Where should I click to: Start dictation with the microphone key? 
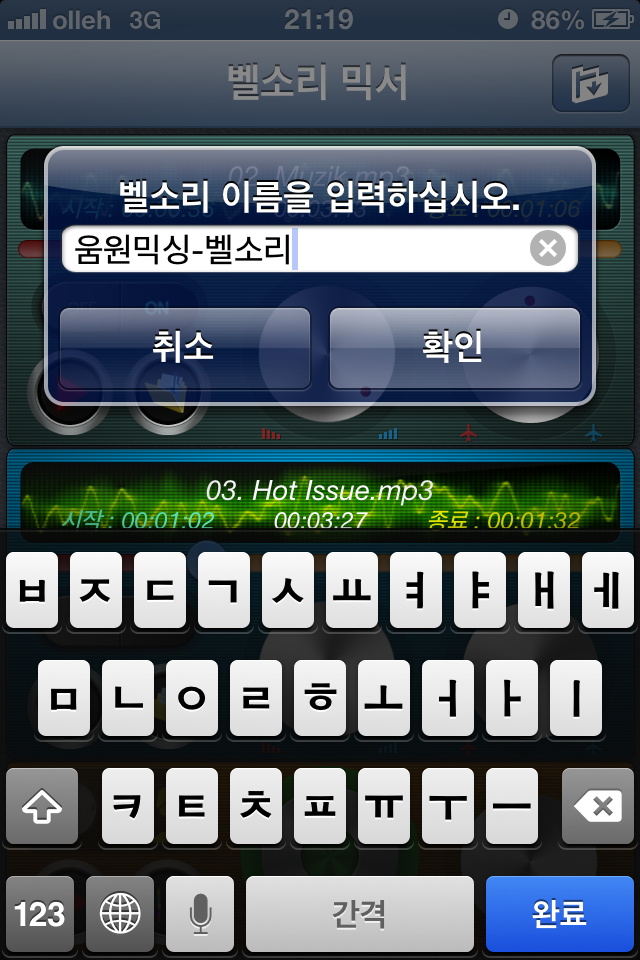200,912
